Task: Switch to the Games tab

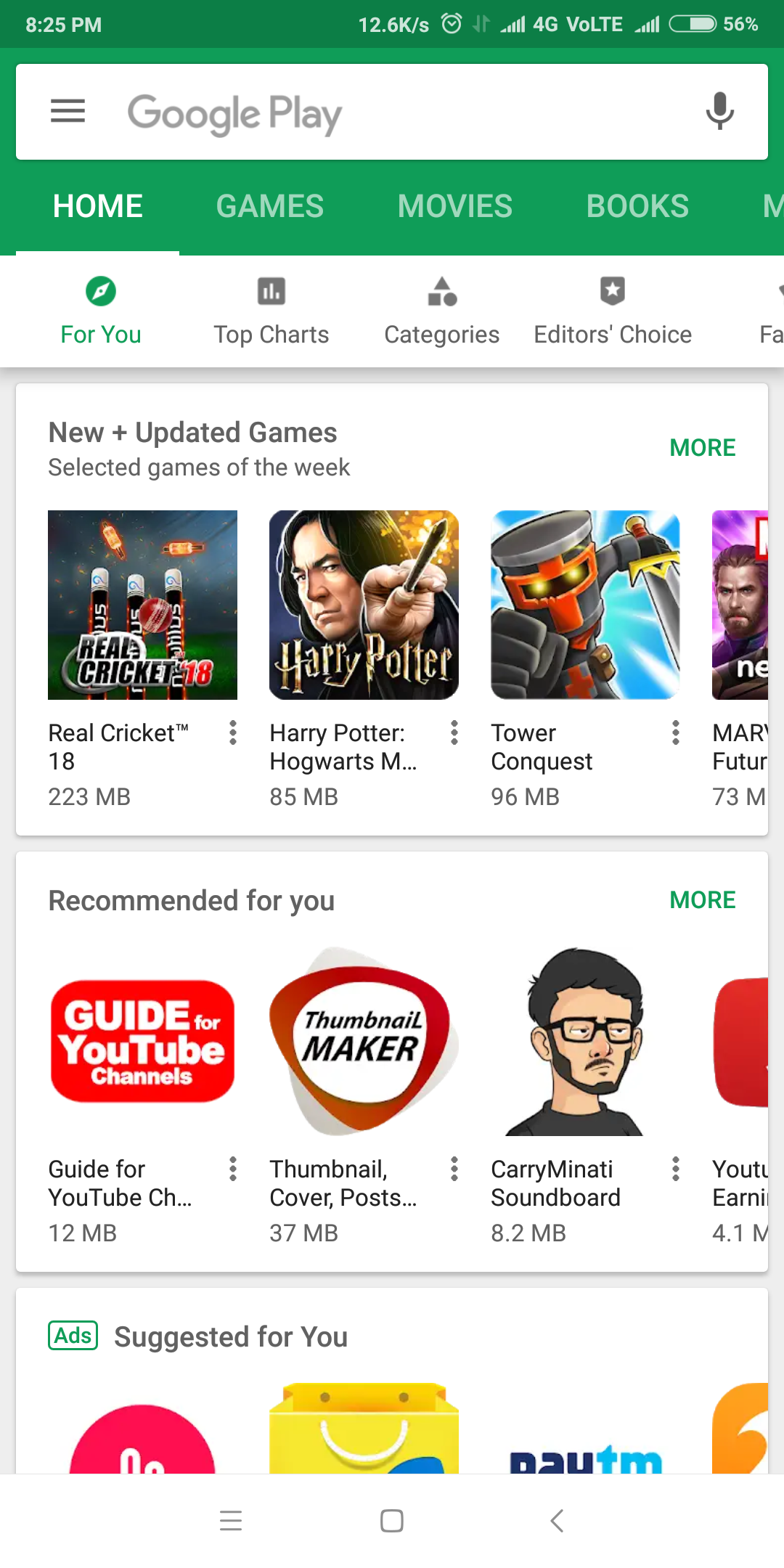Action: (x=269, y=206)
